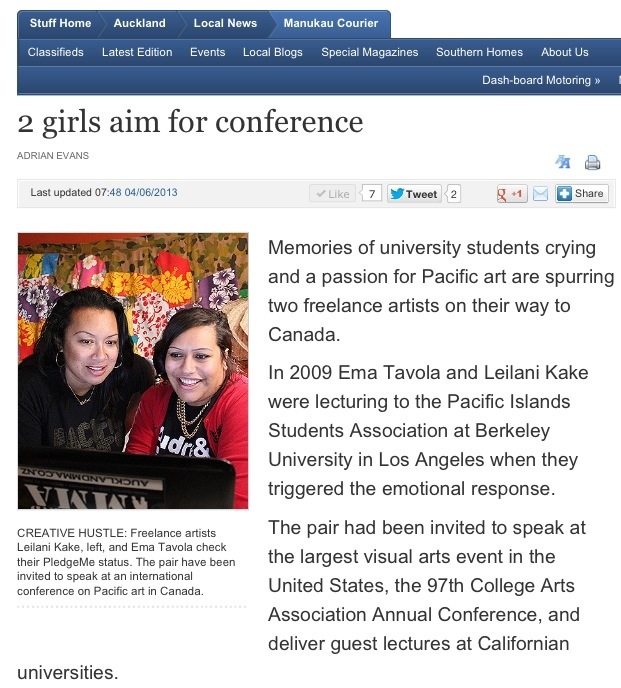Open the Southern Homes section
Image resolution: width=621 pixels, height=688 pixels.
coord(479,52)
